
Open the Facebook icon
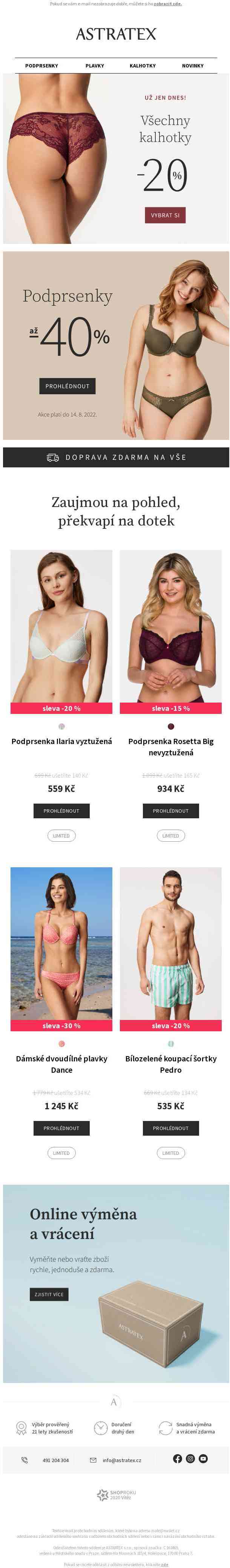click(x=177, y=1458)
